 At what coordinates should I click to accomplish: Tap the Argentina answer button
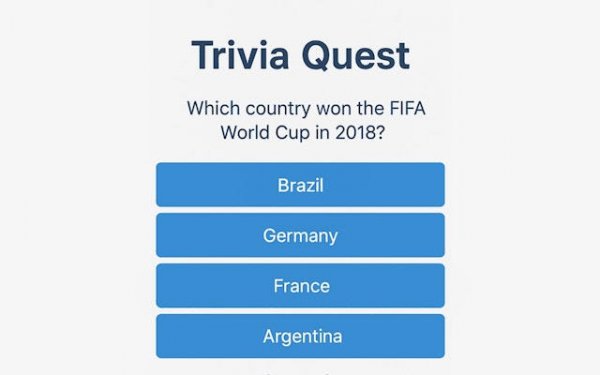click(x=300, y=336)
